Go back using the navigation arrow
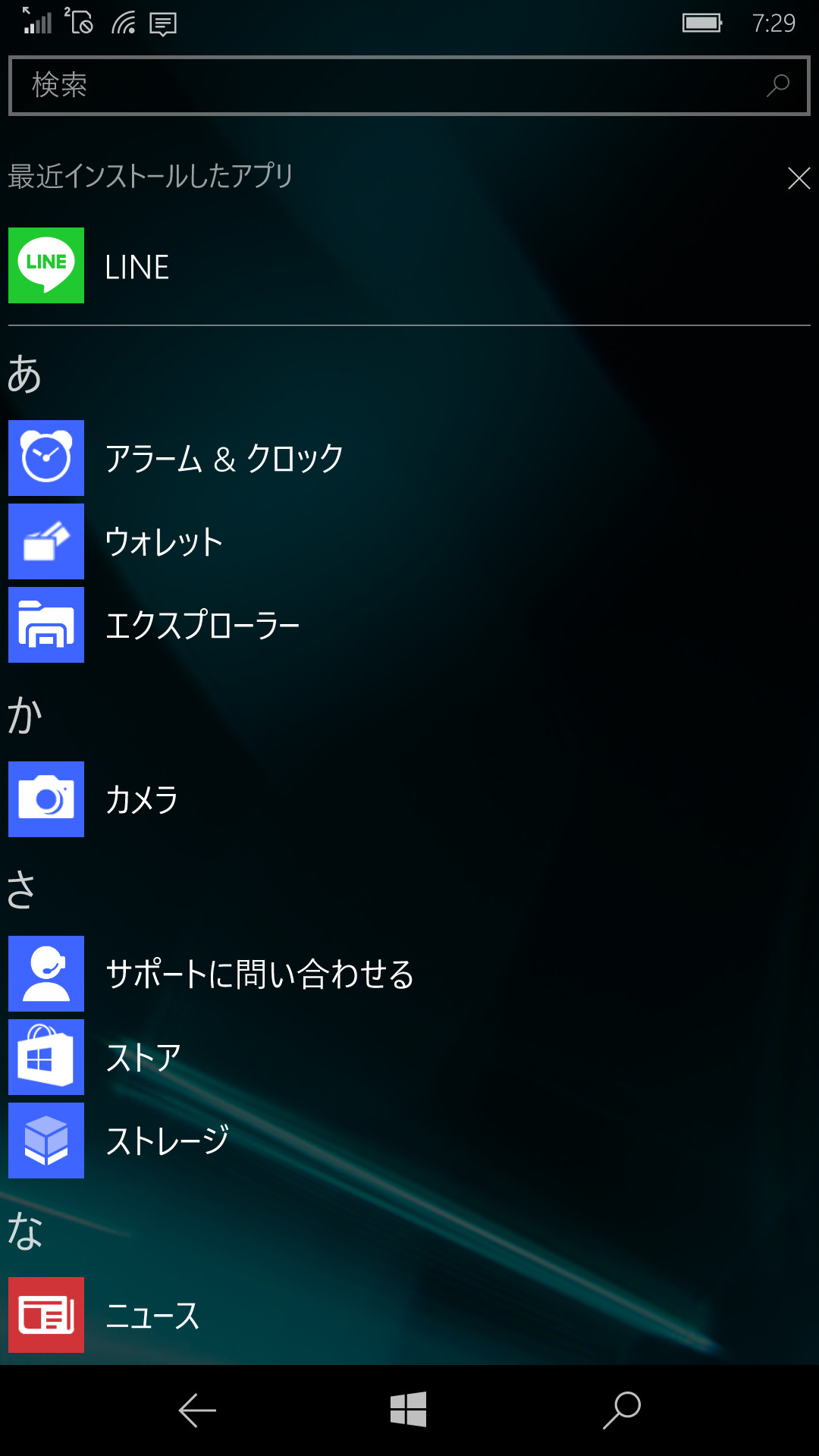Viewport: 819px width, 1456px height. pyautogui.click(x=197, y=1410)
